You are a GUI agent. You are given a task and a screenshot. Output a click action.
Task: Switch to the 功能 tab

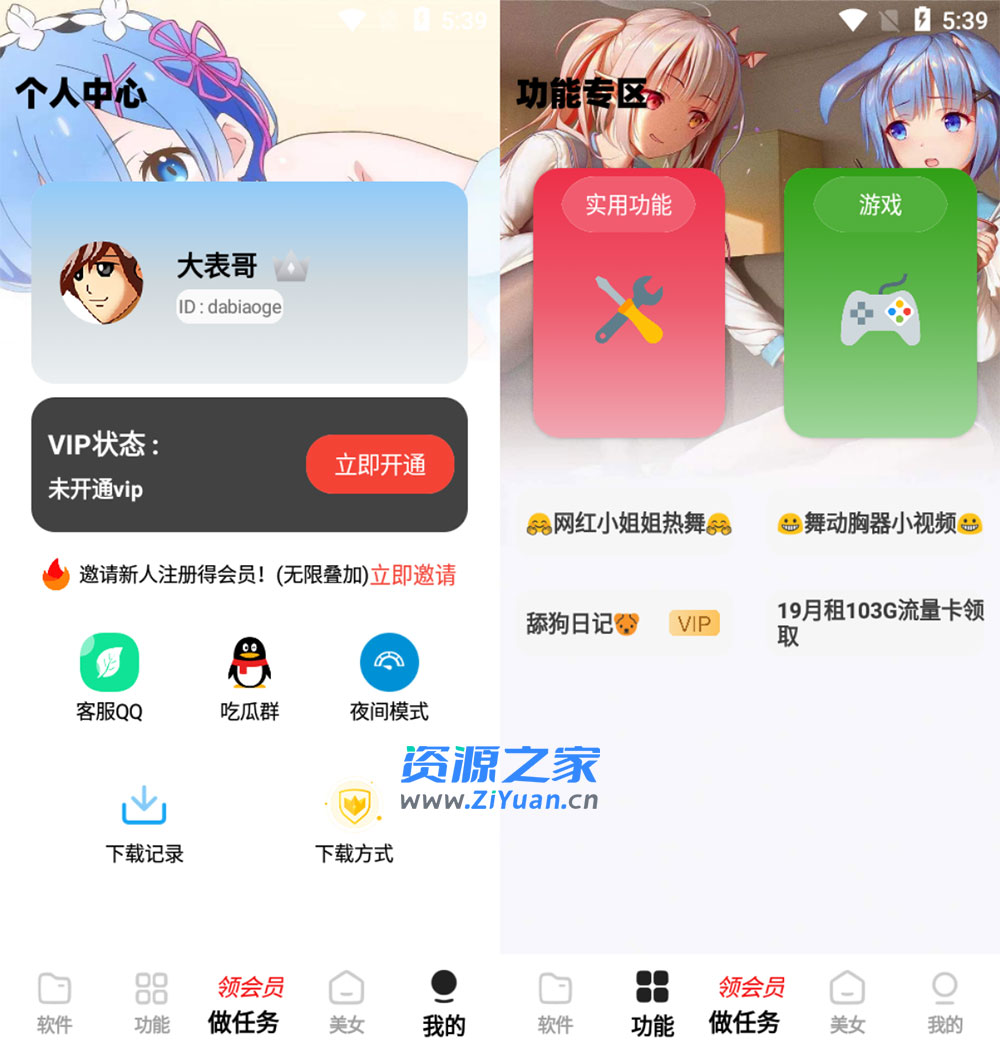[150, 1000]
